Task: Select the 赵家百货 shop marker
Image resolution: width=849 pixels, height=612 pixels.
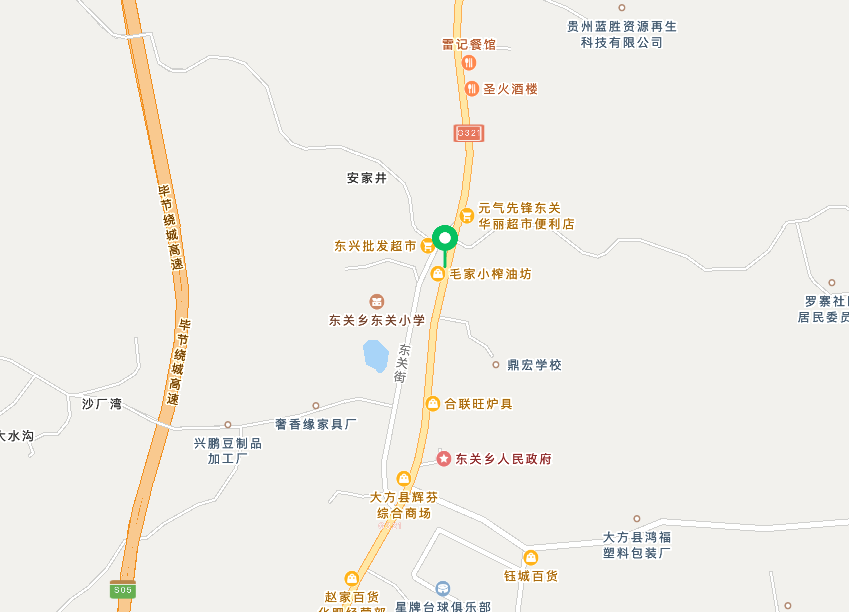Action: pos(352,578)
